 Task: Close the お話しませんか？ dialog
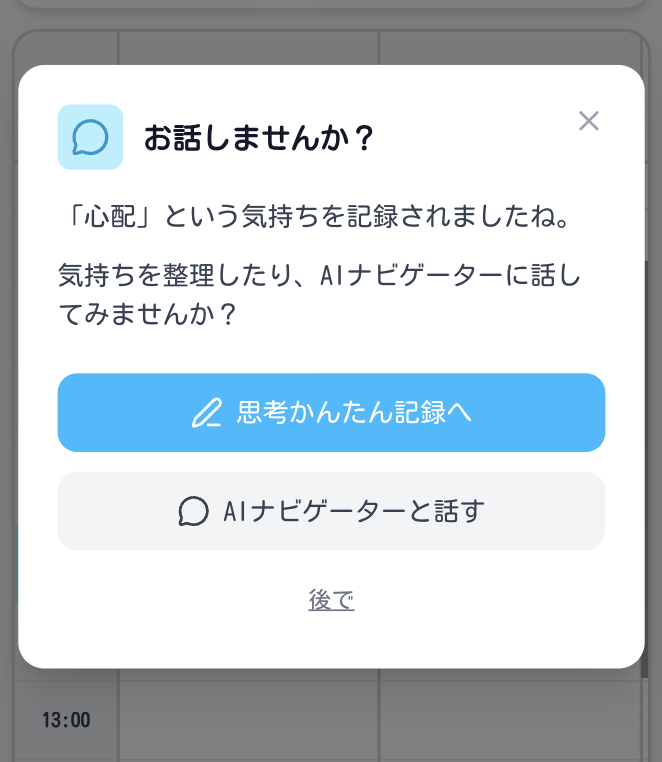[x=589, y=121]
